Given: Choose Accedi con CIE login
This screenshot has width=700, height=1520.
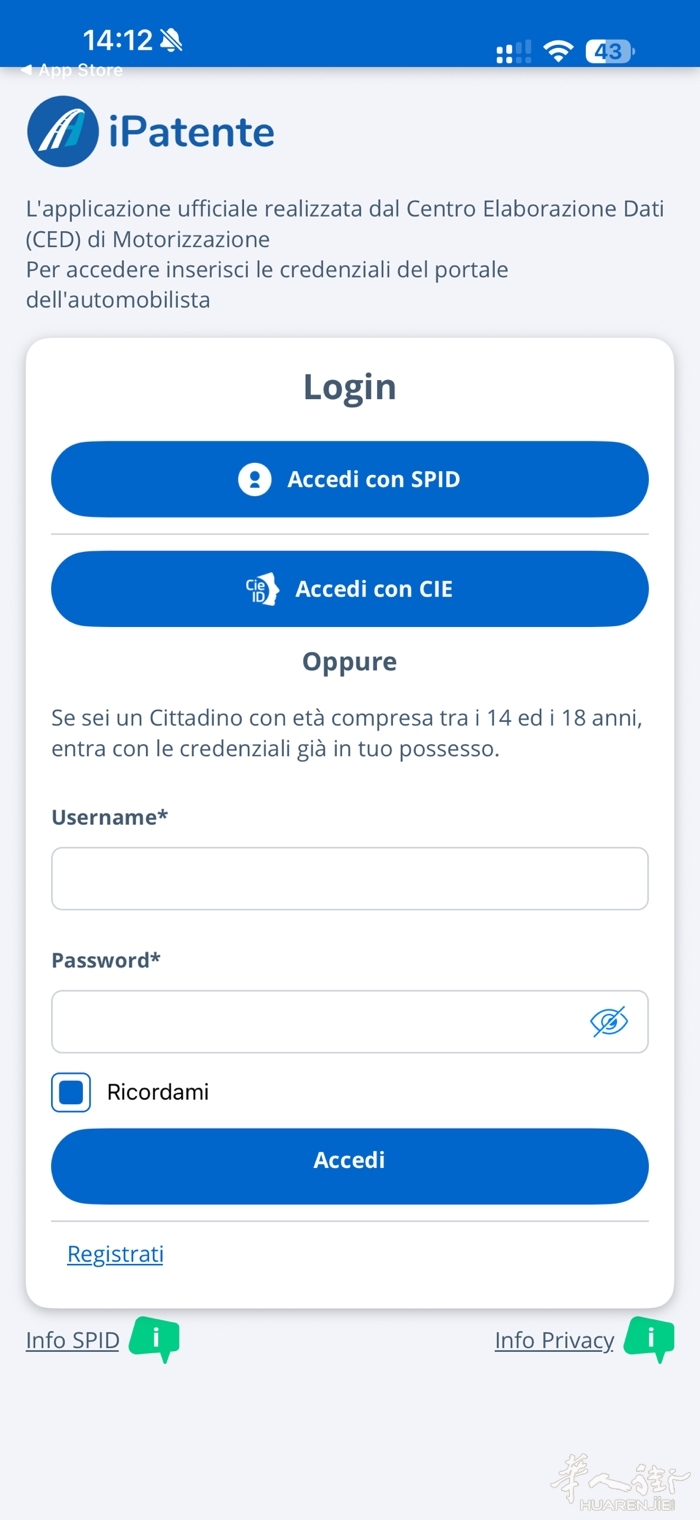Looking at the screenshot, I should coord(349,589).
